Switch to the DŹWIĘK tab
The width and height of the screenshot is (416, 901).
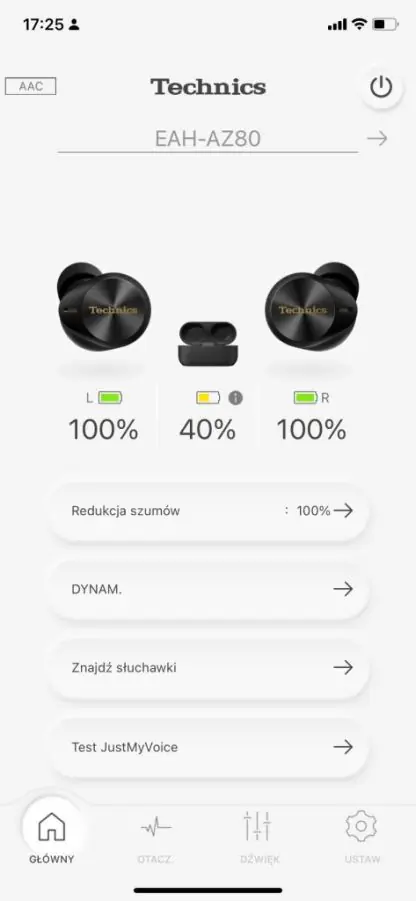coord(259,836)
